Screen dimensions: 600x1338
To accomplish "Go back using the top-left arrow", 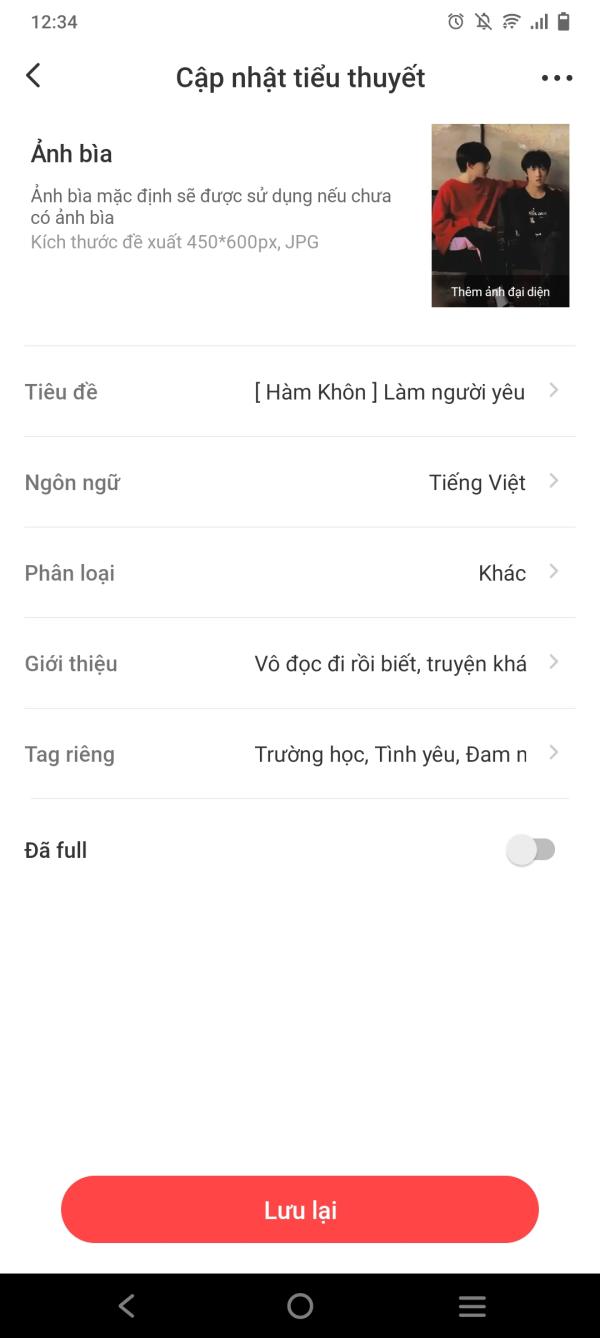I will 33,76.
